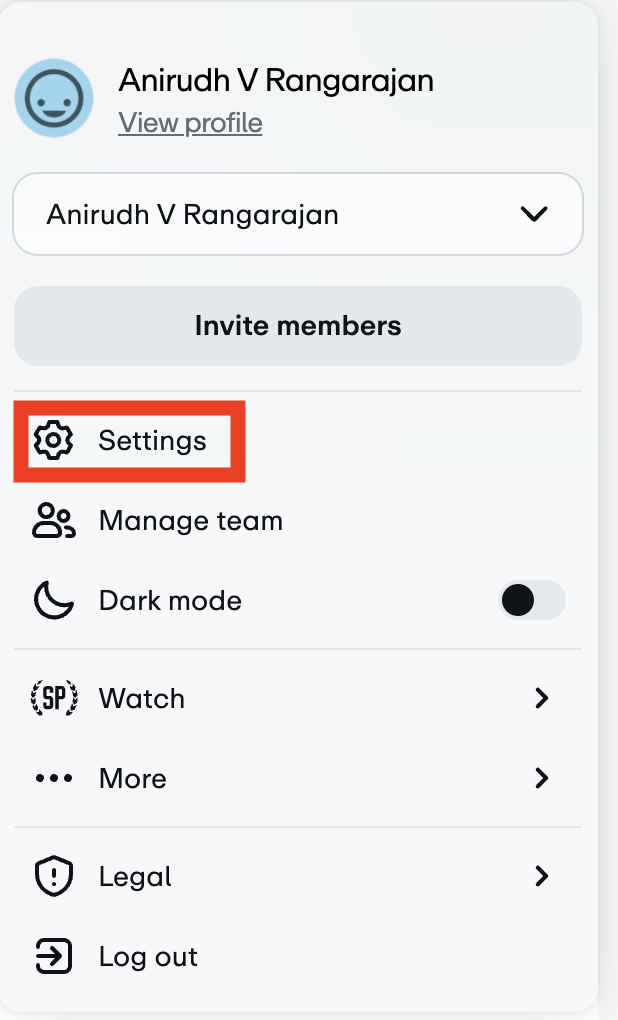Log out of the account

(x=147, y=957)
